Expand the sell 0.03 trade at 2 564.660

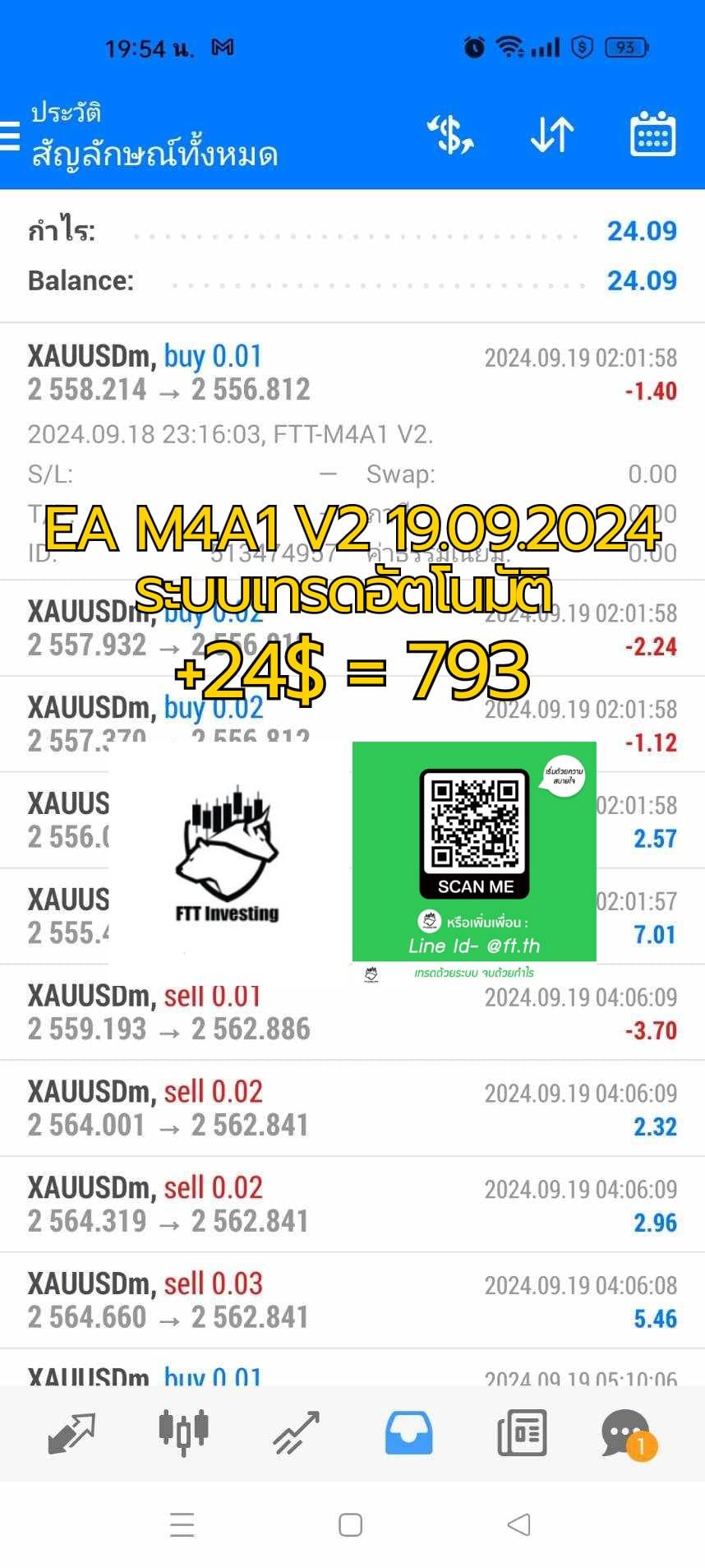coord(352,1301)
